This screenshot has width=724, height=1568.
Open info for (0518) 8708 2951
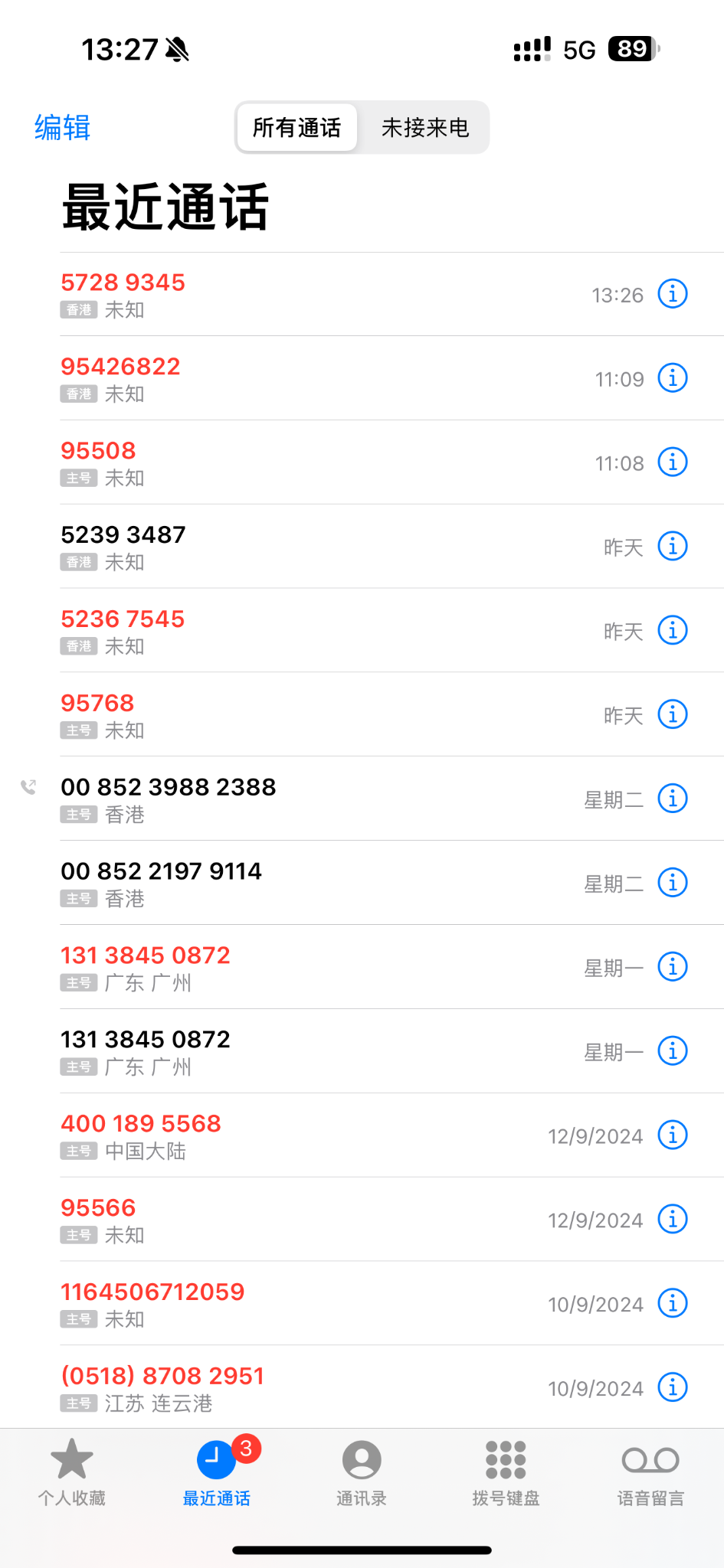(x=672, y=1388)
